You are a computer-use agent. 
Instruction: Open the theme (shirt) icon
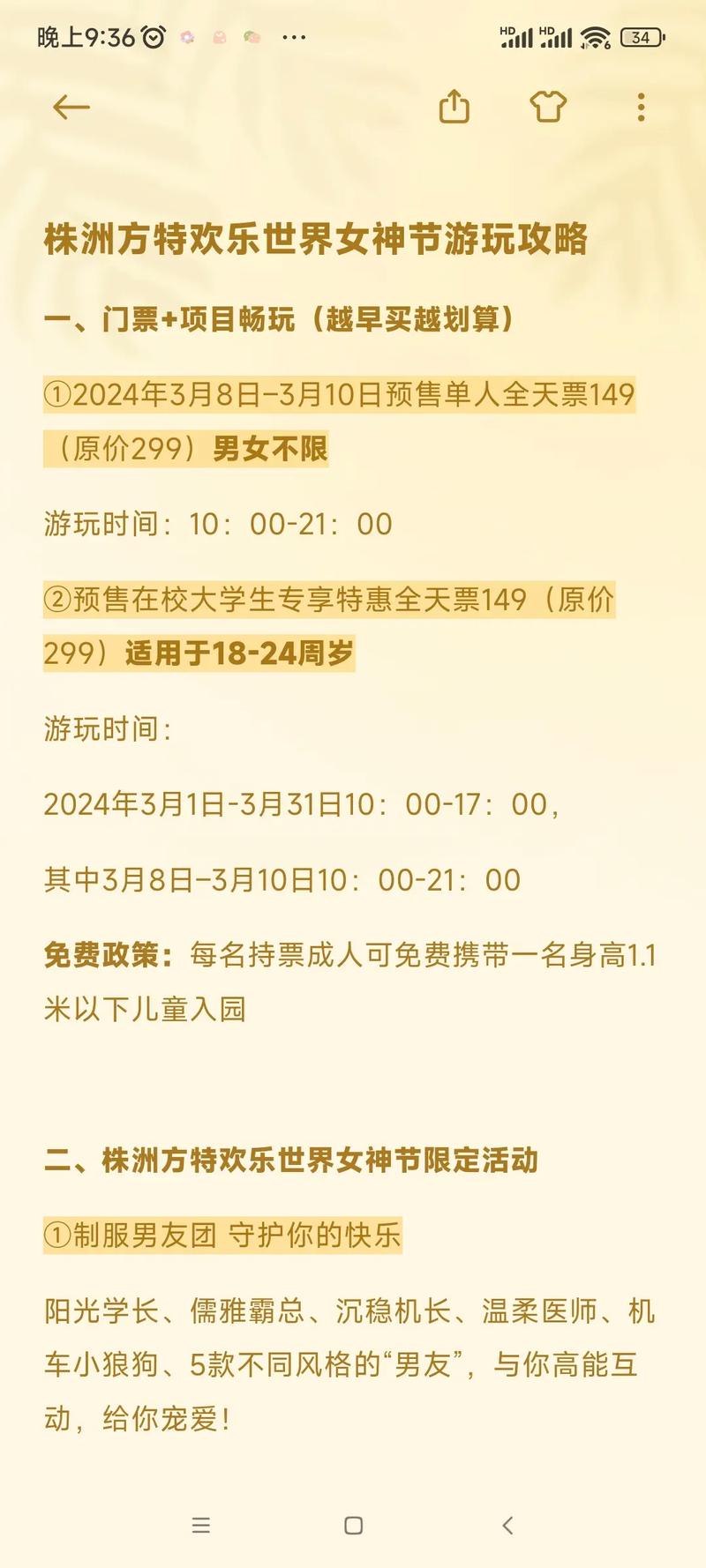click(x=548, y=107)
